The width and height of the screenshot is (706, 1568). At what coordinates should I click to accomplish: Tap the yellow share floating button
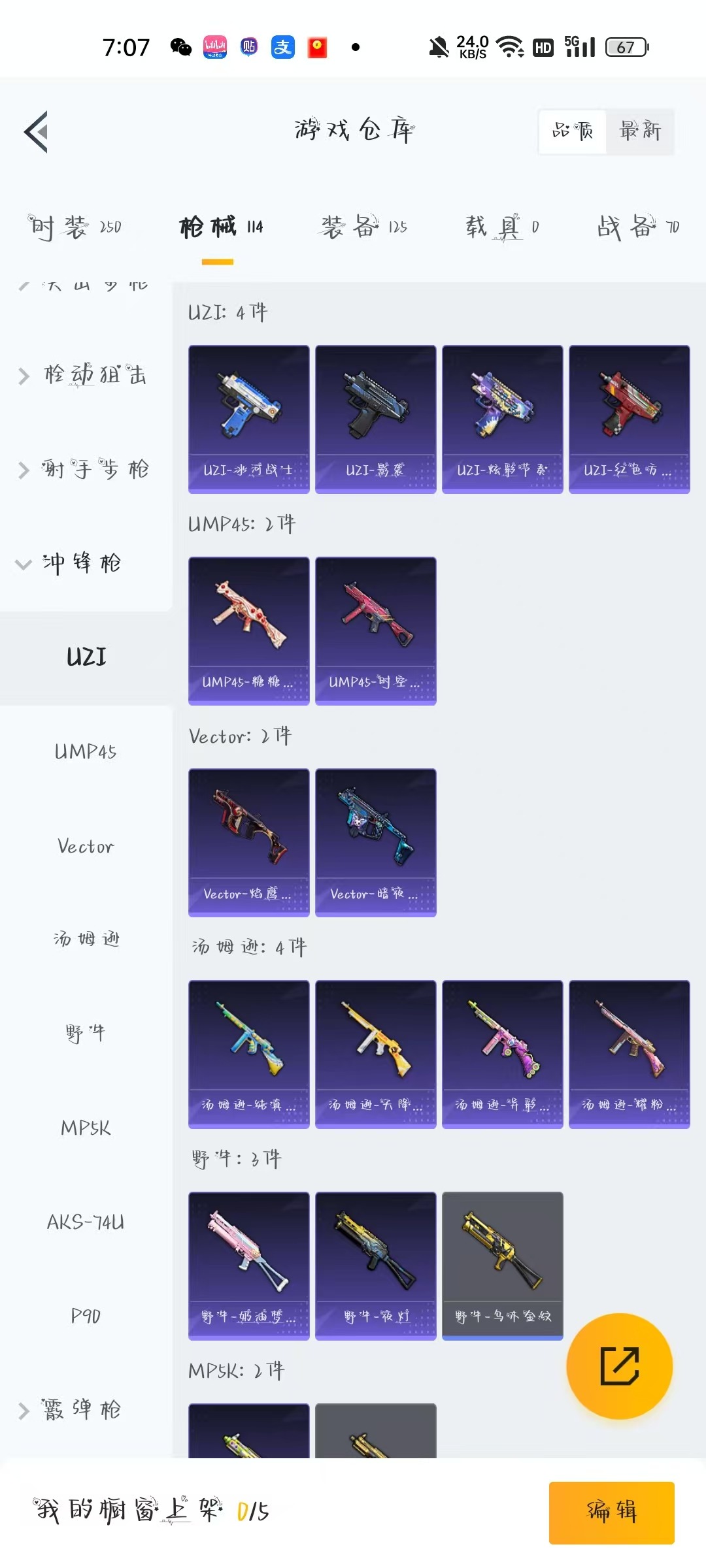coord(619,1366)
